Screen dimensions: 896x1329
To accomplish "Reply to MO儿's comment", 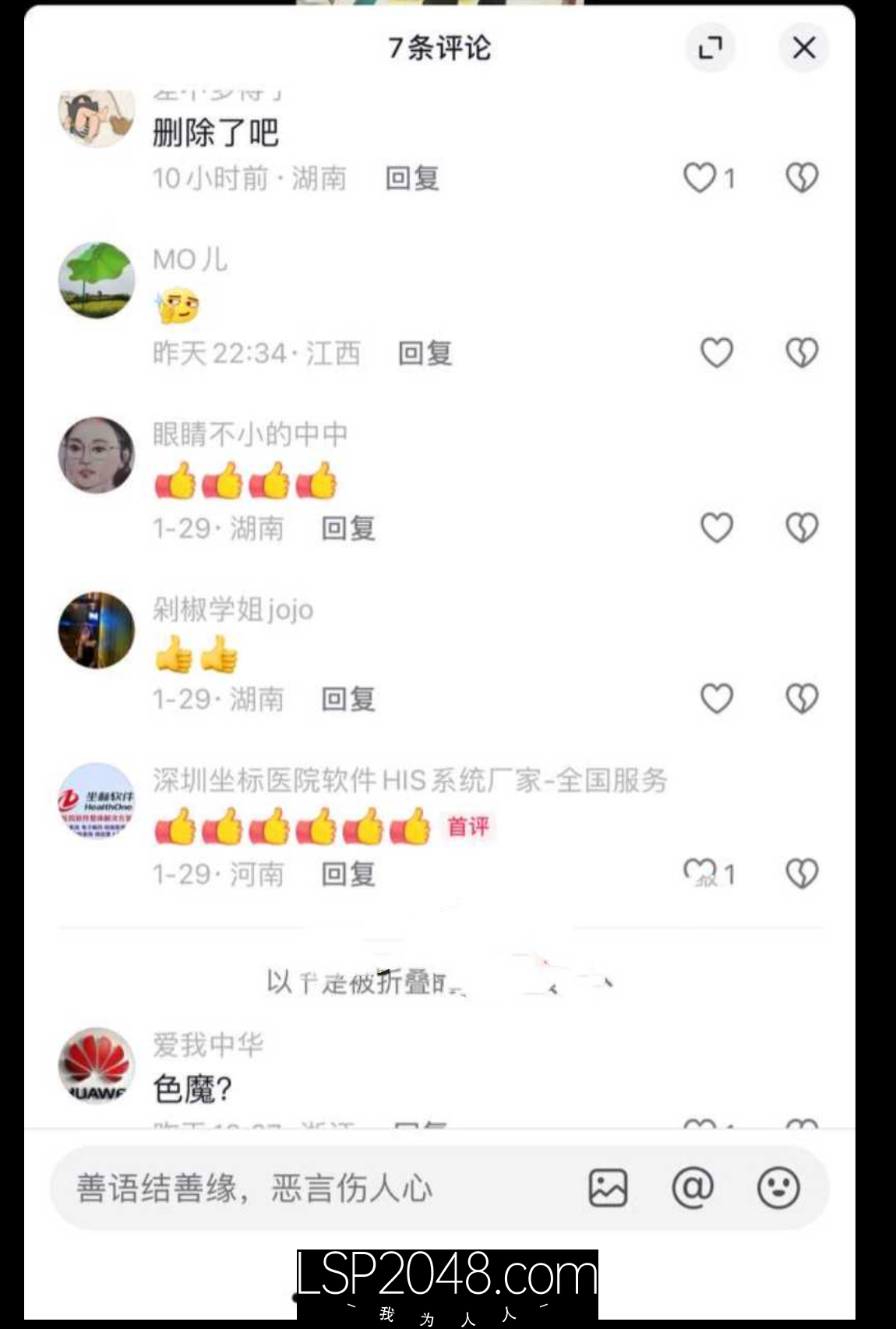I will pyautogui.click(x=425, y=353).
